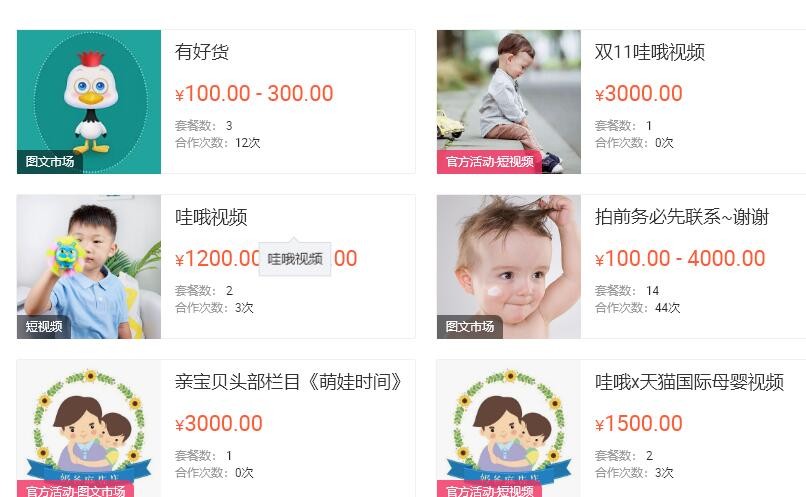Open the 拍前务必先联系~谢谢 card
Viewport: 806px width, 497px height.
click(681, 217)
